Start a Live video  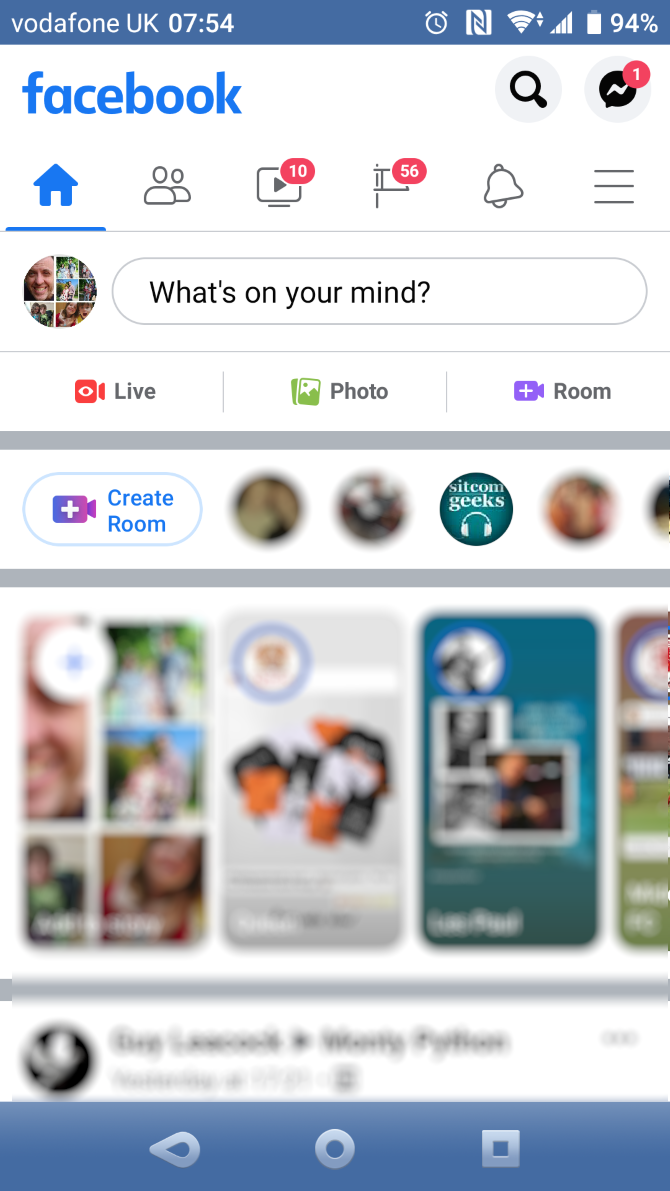115,391
